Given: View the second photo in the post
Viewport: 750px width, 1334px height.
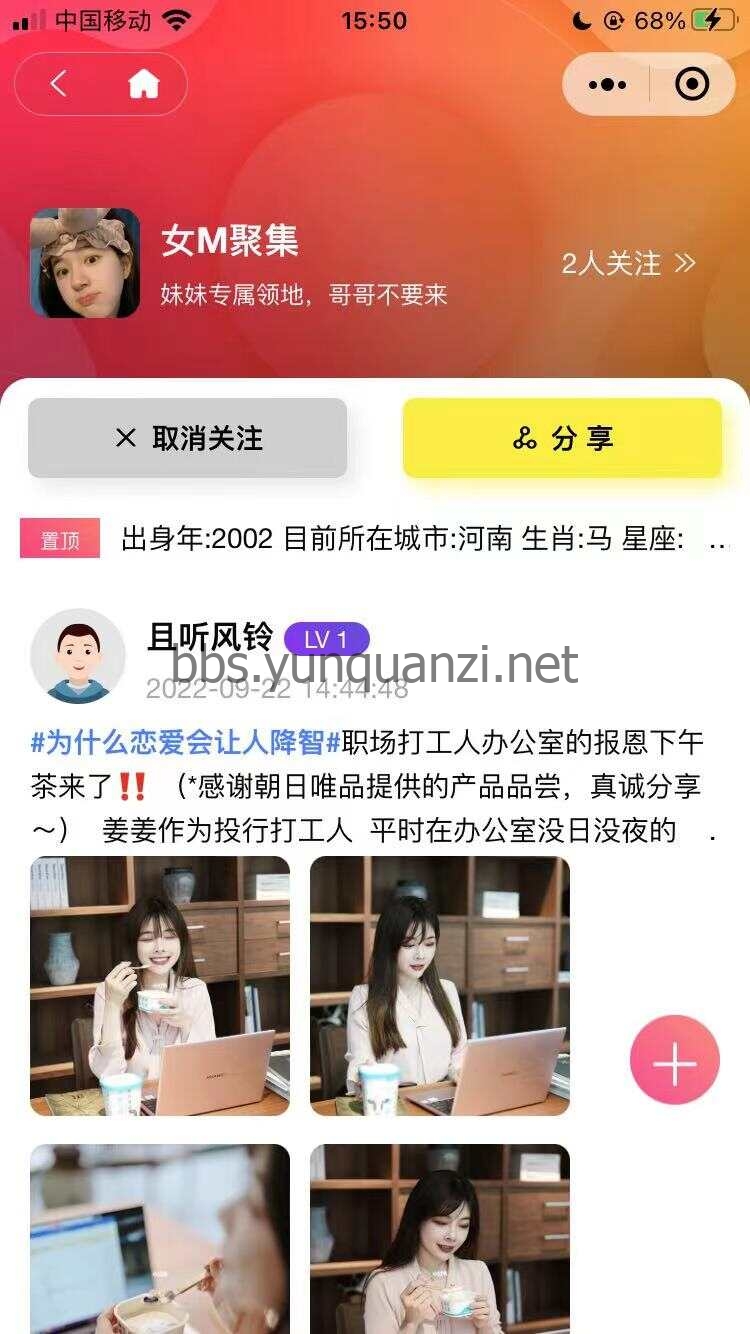Looking at the screenshot, I should (x=440, y=986).
